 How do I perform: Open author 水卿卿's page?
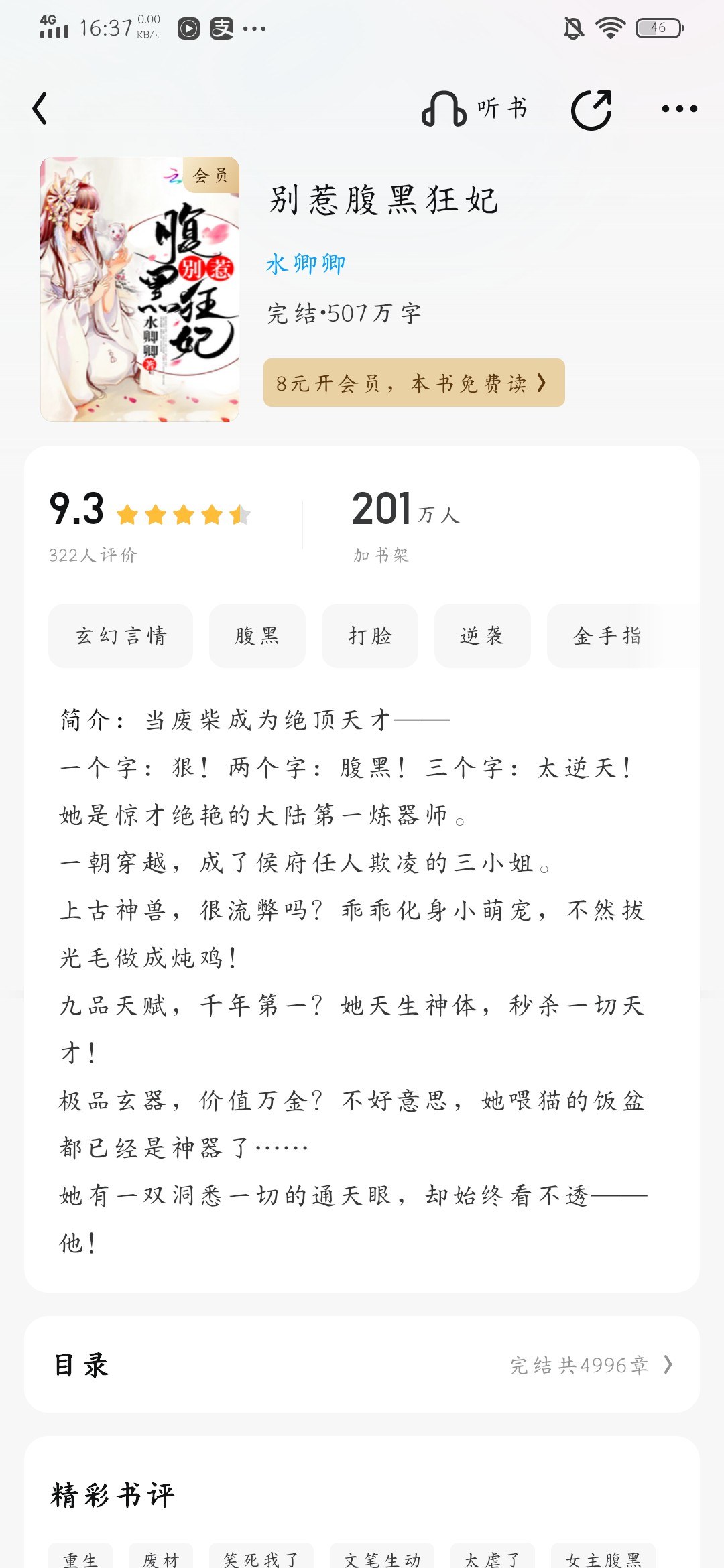[x=306, y=264]
